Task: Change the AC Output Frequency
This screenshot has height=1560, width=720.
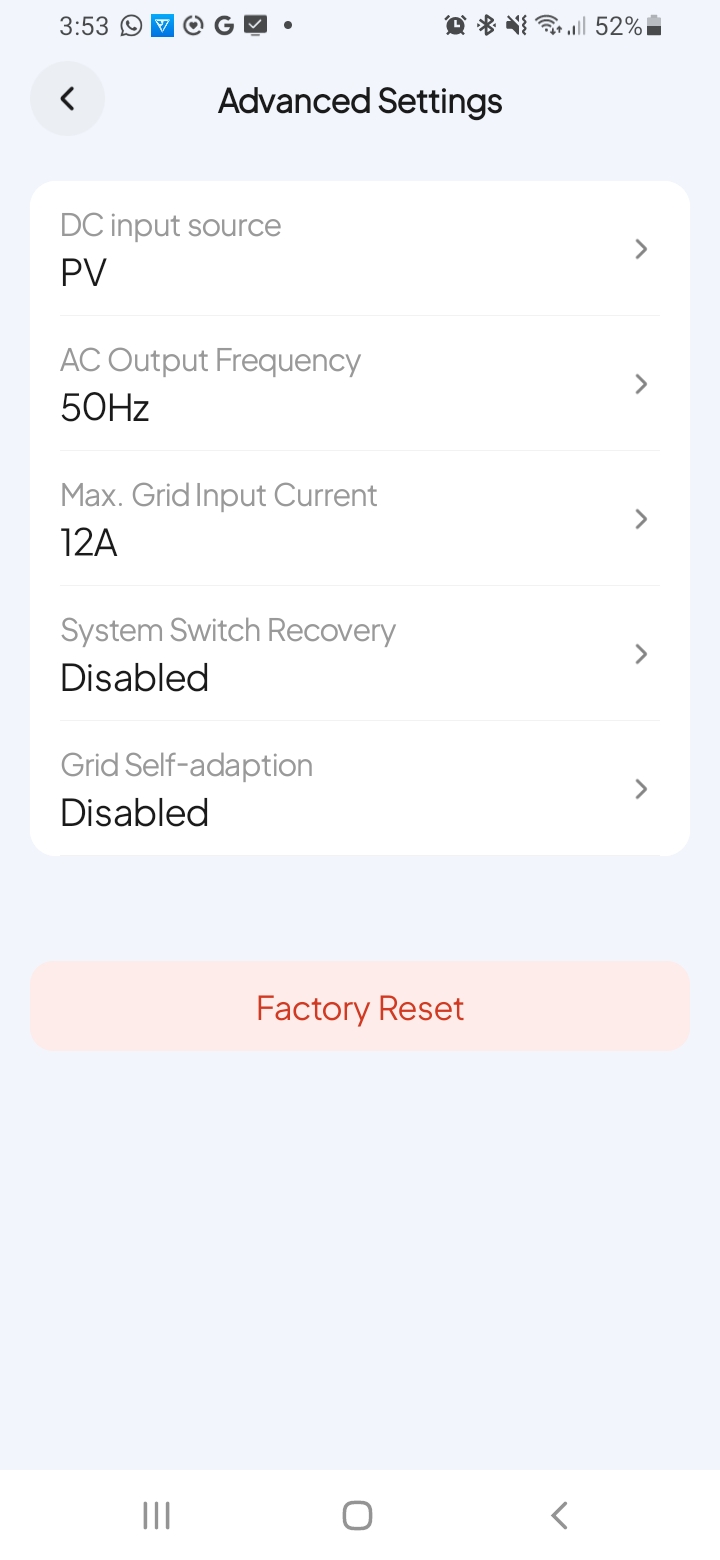Action: click(x=360, y=384)
